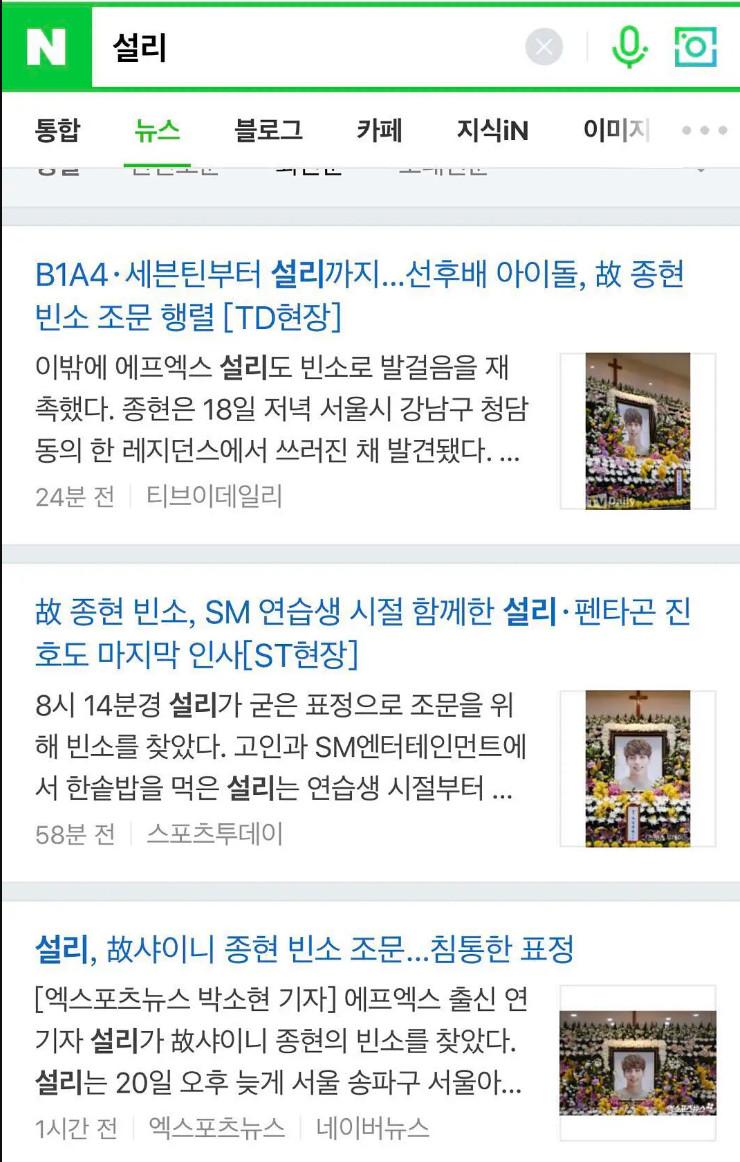Tap the Naver N logo button
Viewport: 740px width, 1162px height.
pos(46,47)
